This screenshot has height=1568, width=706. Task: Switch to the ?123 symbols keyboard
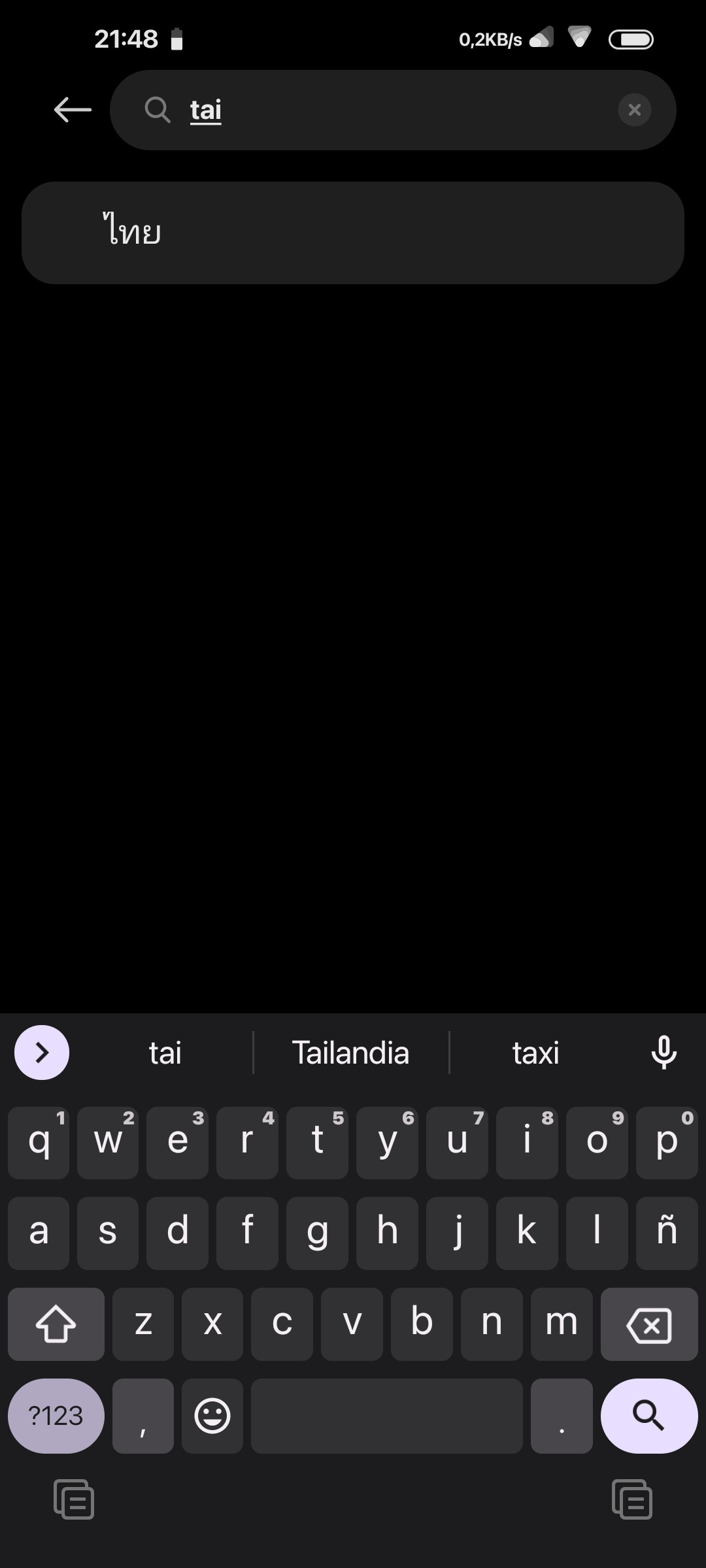point(56,1416)
